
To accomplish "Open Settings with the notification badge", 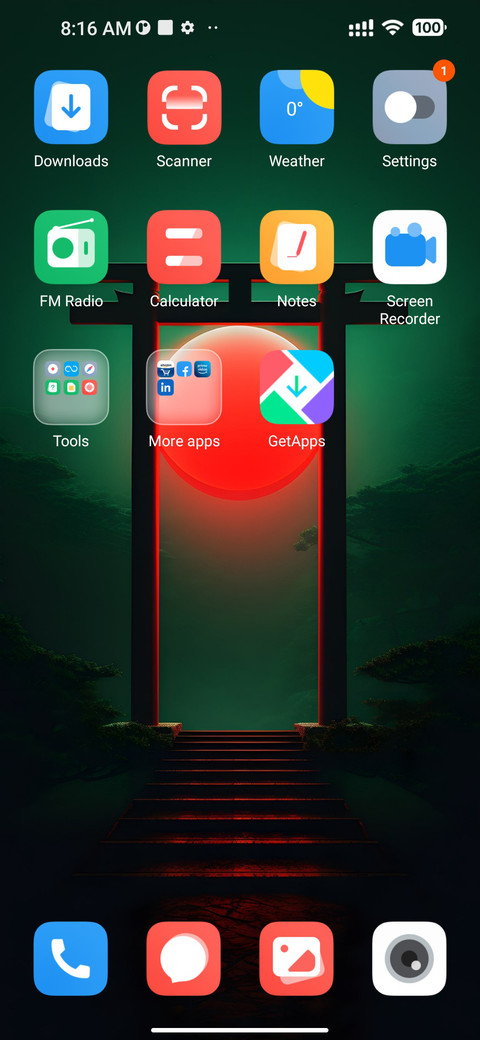I will point(410,107).
